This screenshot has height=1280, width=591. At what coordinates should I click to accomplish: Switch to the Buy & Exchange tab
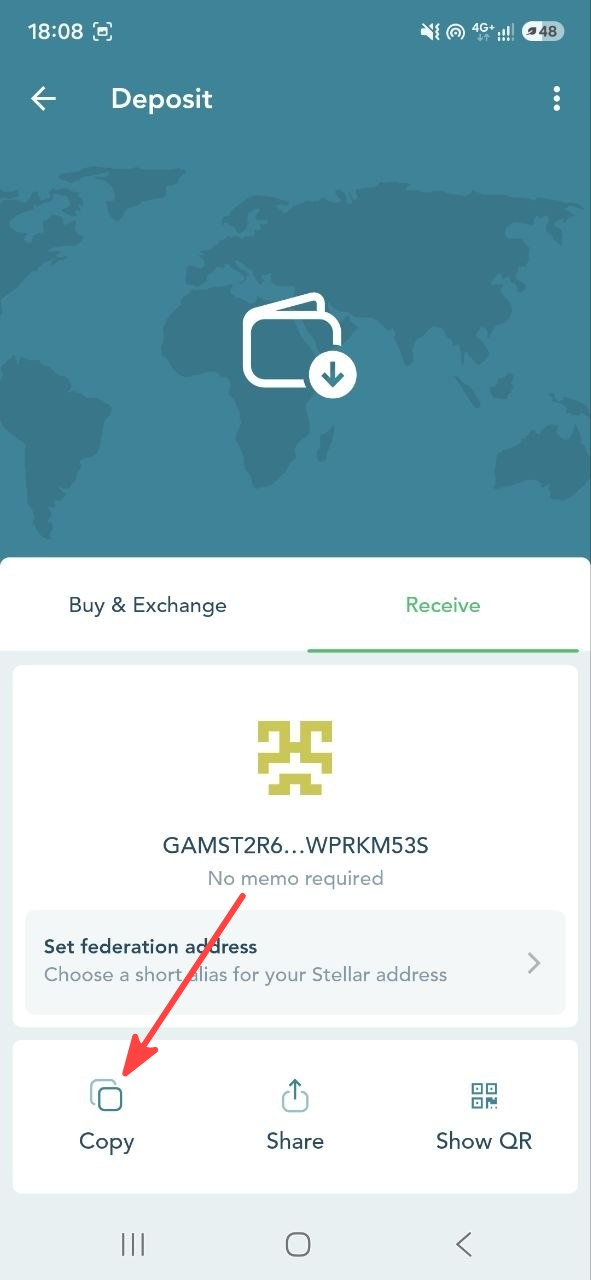[148, 605]
